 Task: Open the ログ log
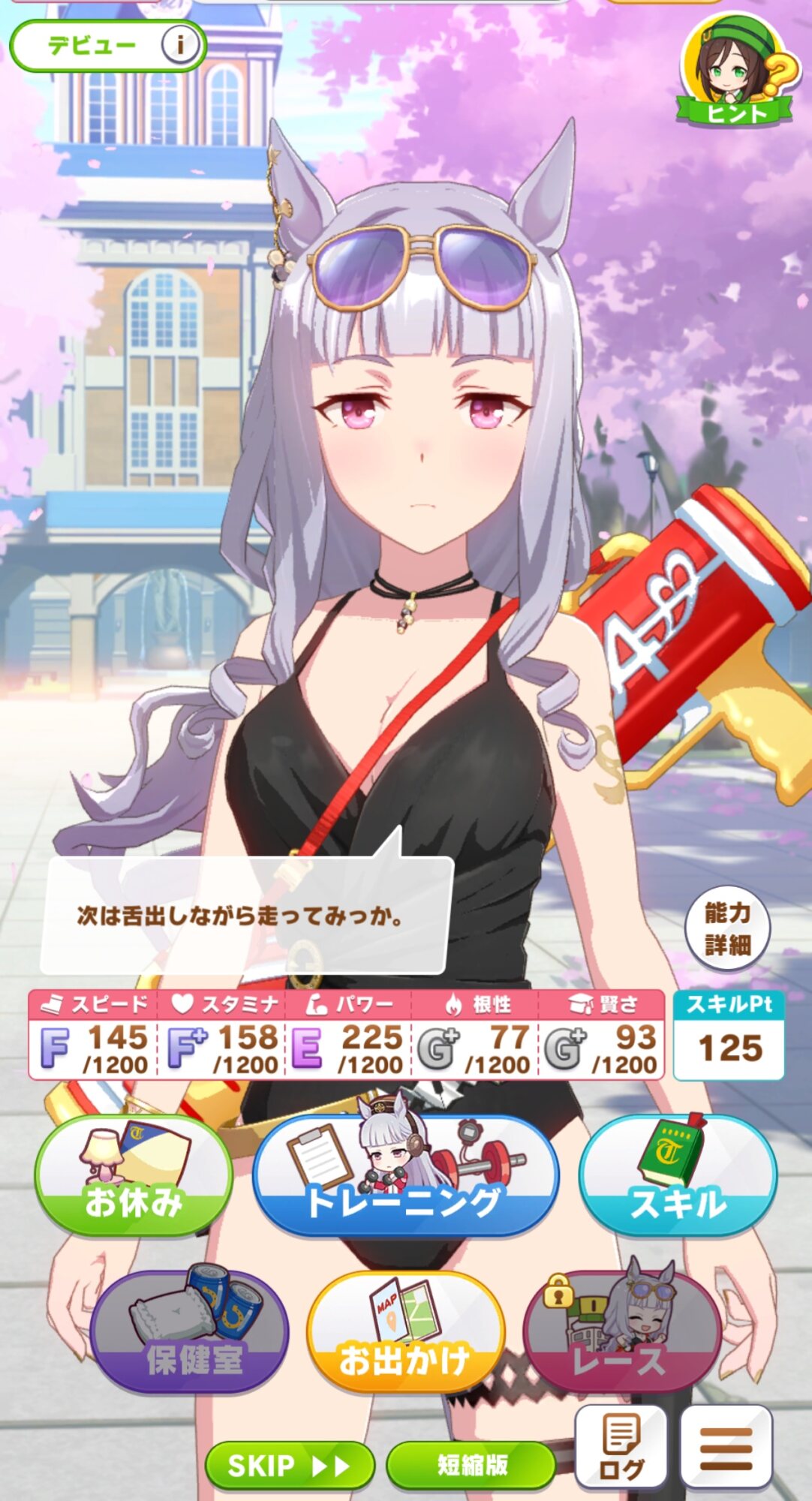click(x=621, y=1448)
